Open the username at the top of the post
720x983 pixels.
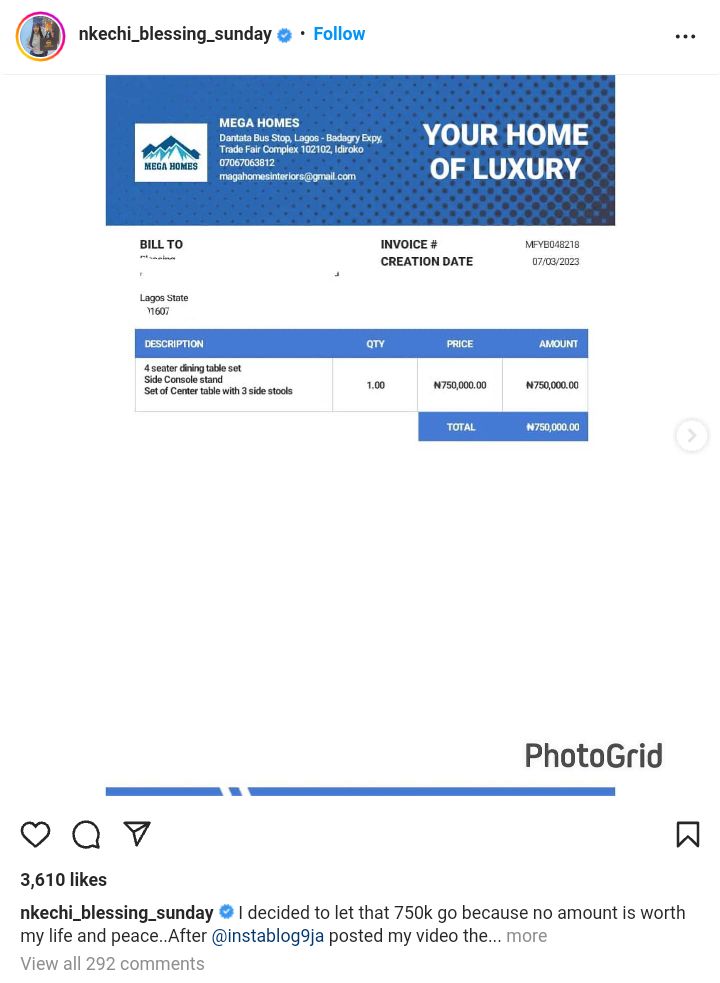pyautogui.click(x=175, y=34)
